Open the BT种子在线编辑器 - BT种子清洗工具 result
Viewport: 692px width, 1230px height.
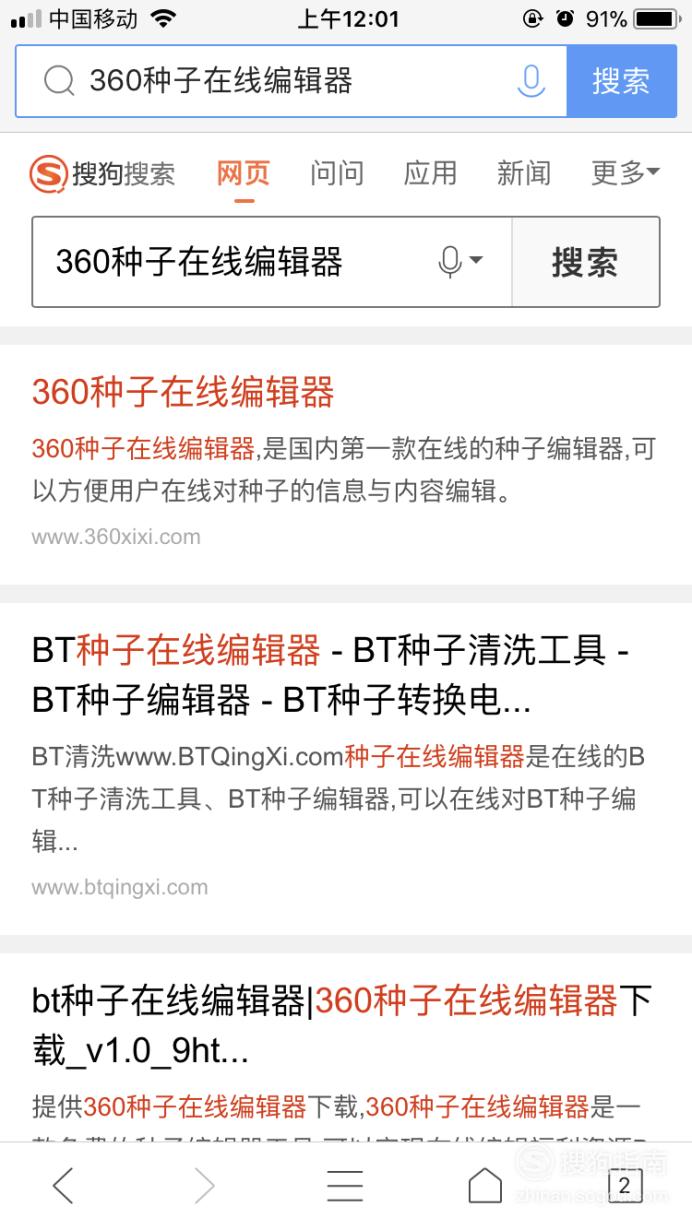(x=330, y=675)
